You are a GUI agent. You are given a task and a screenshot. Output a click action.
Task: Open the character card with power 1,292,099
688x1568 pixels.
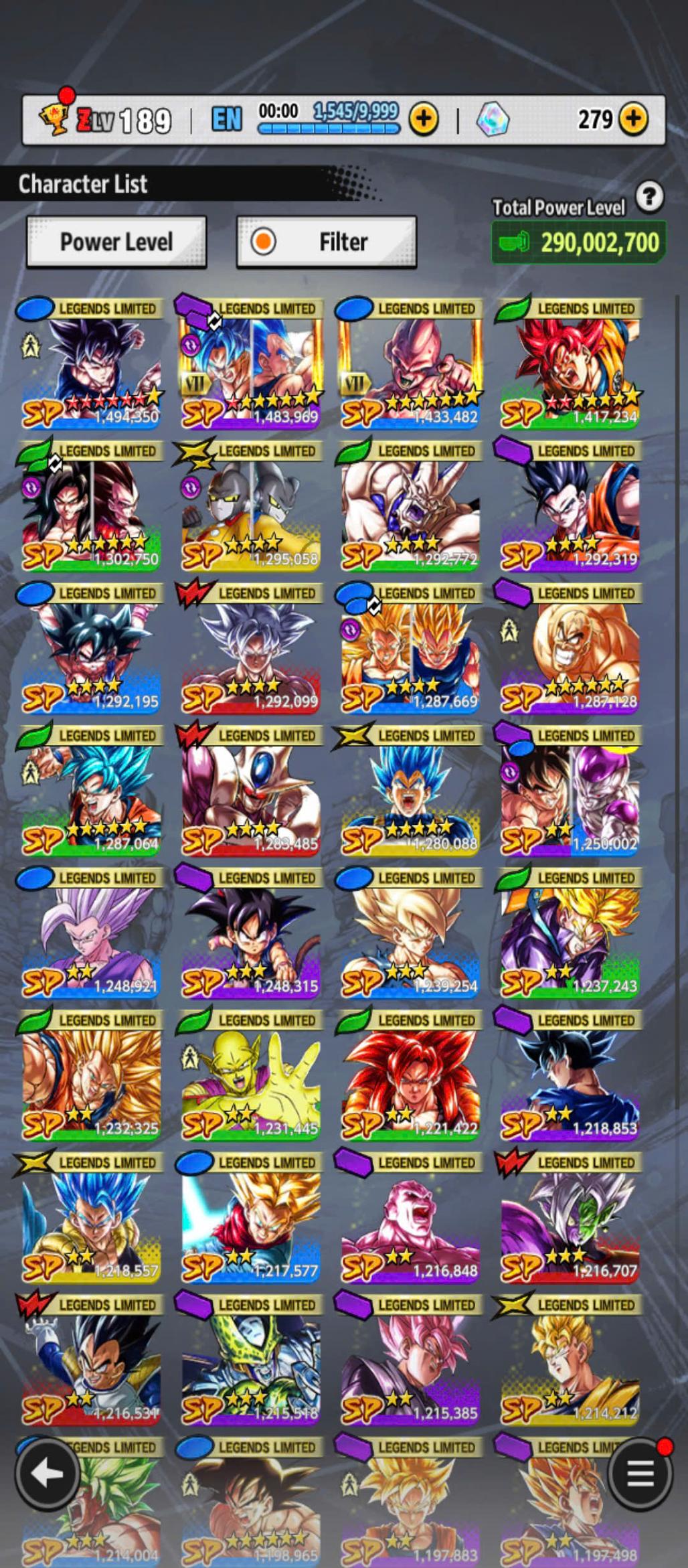tap(250, 649)
